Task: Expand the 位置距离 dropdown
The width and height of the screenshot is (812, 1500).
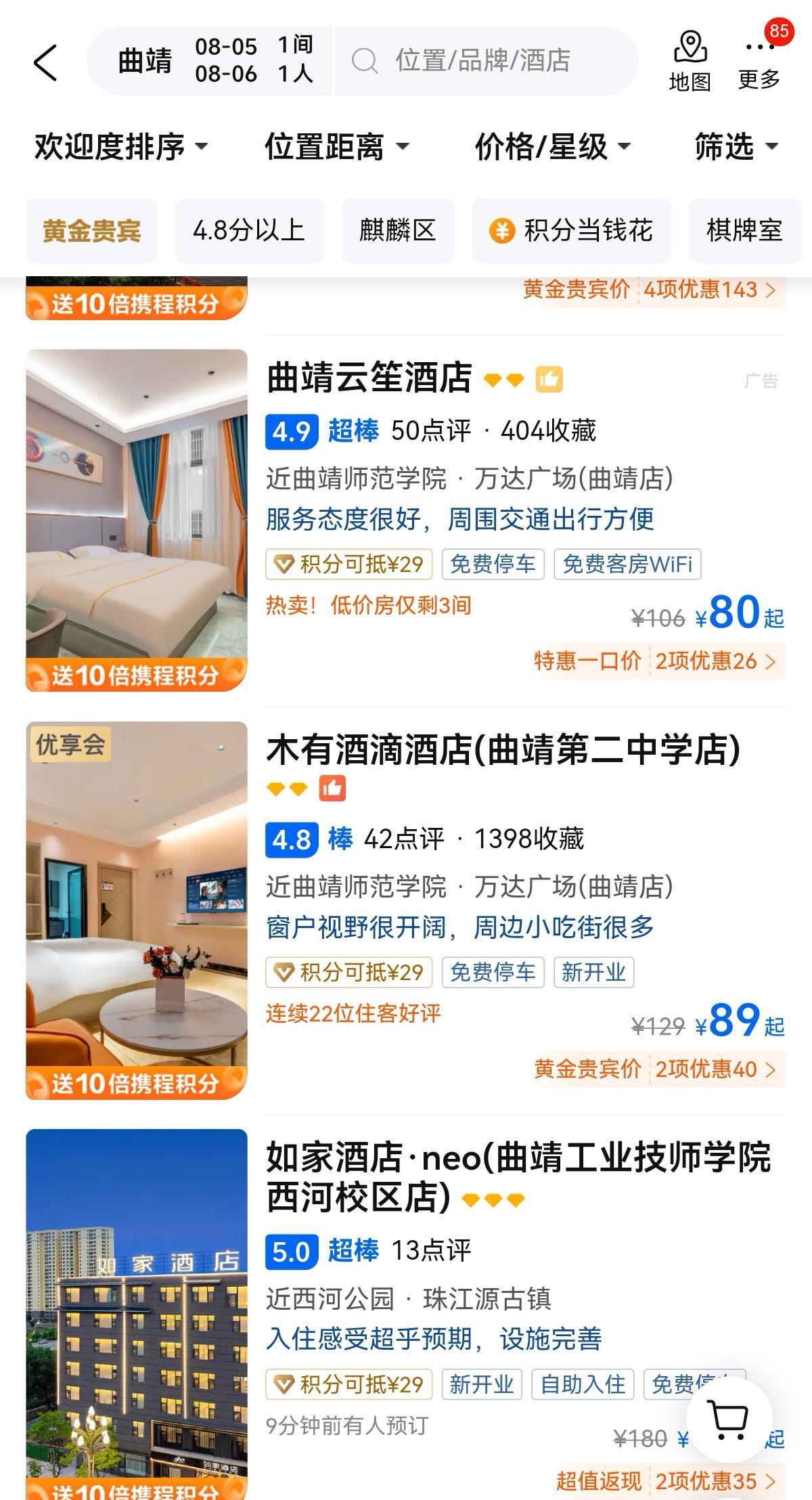Action: click(x=336, y=146)
